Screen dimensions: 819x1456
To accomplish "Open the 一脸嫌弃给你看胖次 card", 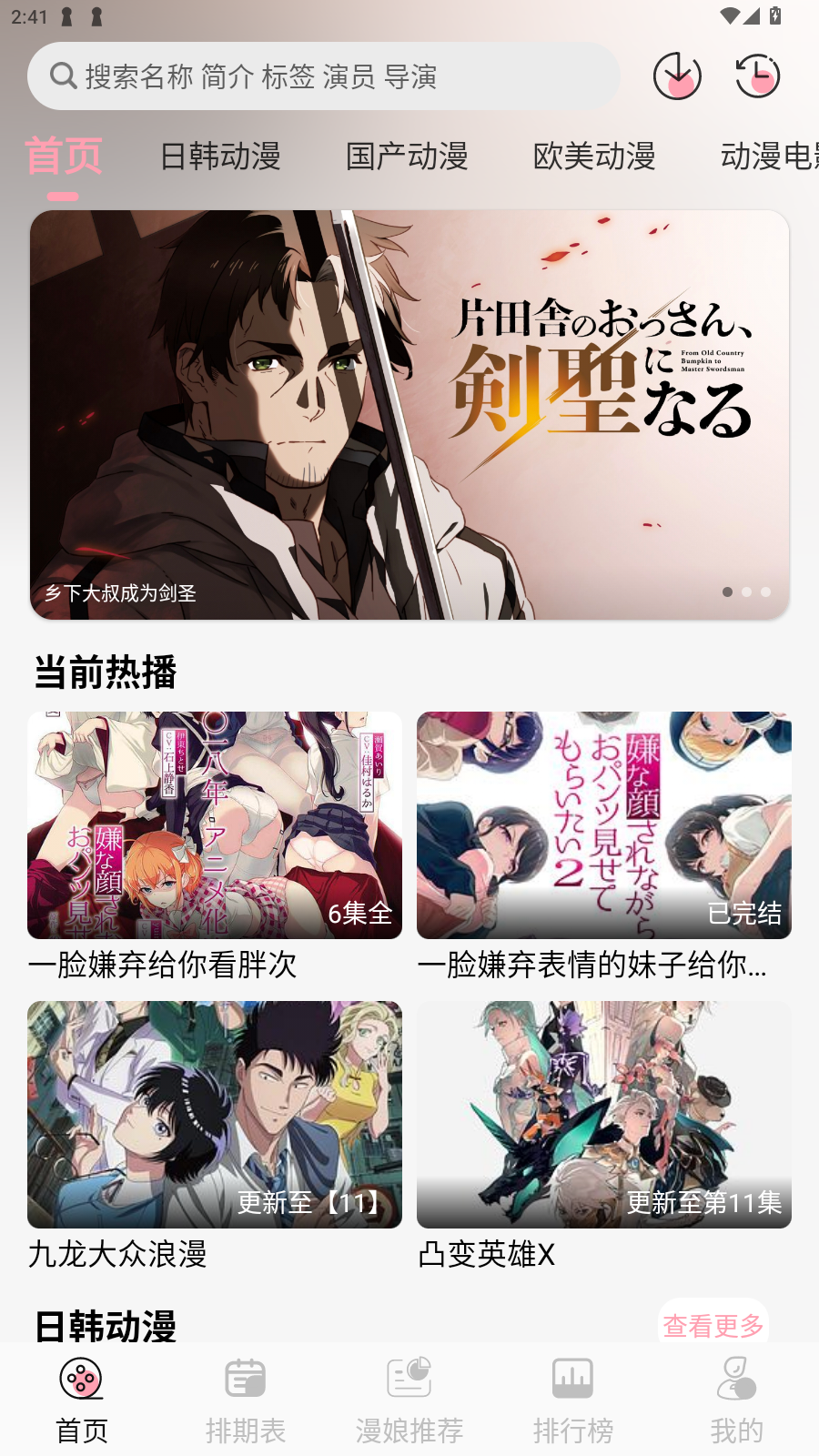I will point(215,826).
